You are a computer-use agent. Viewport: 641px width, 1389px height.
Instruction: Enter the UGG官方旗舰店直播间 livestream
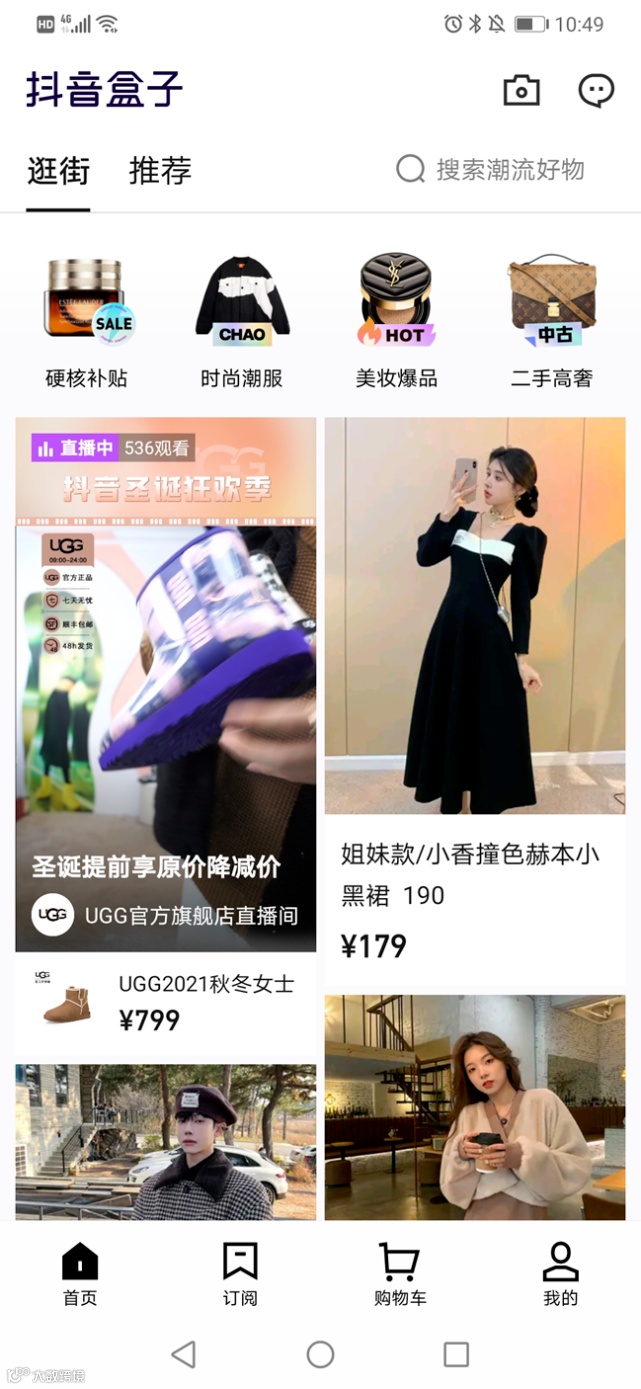click(x=165, y=700)
